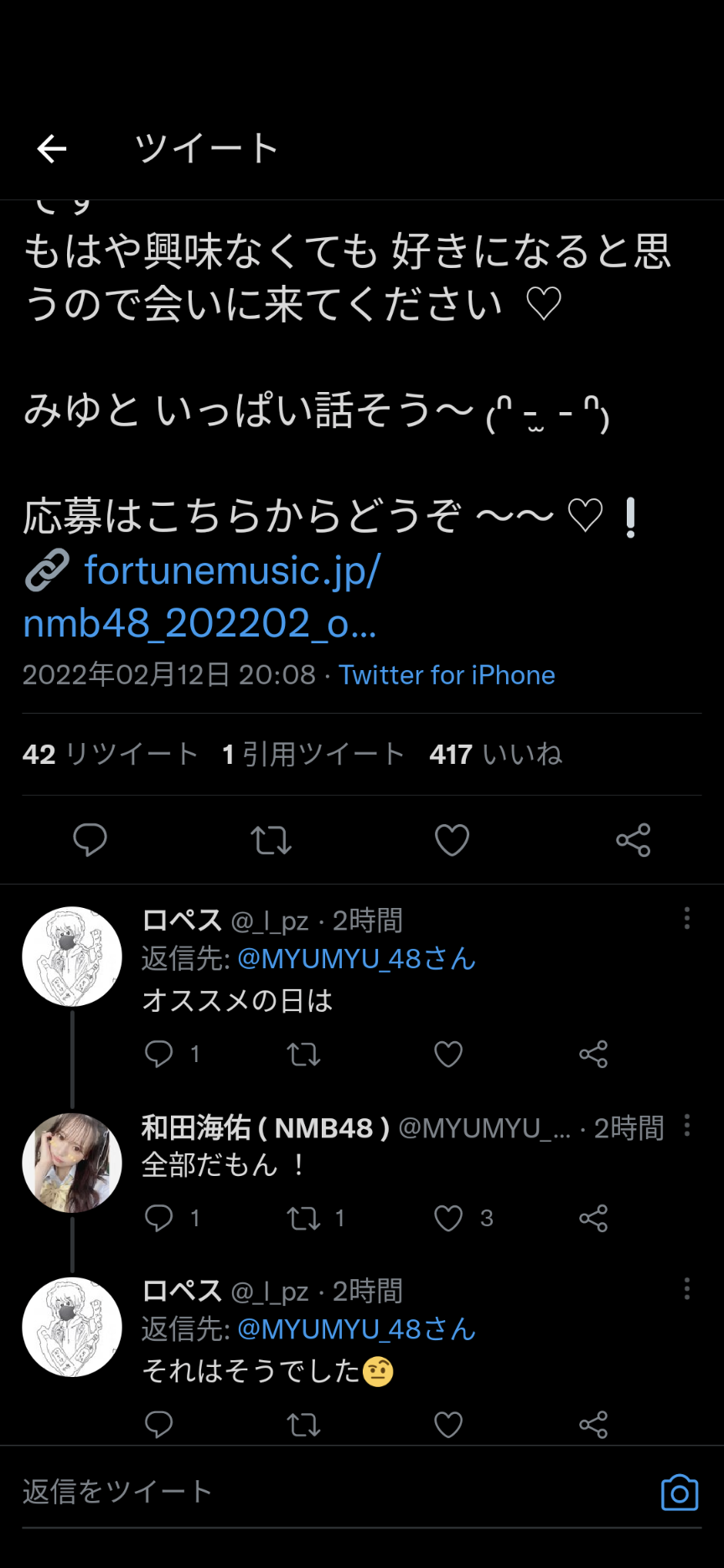
Task: Open overflow menu on それはそうでした reply
Action: [x=687, y=1288]
